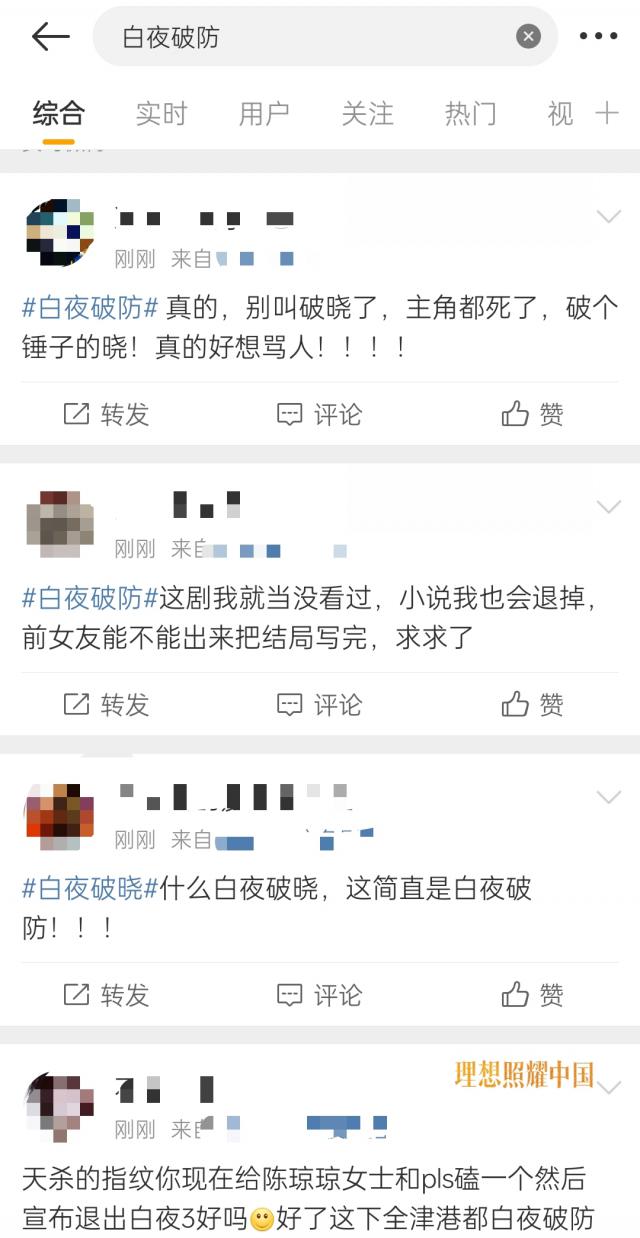Like the post about 破个锤子的晓
The image size is (640, 1238).
click(x=533, y=414)
